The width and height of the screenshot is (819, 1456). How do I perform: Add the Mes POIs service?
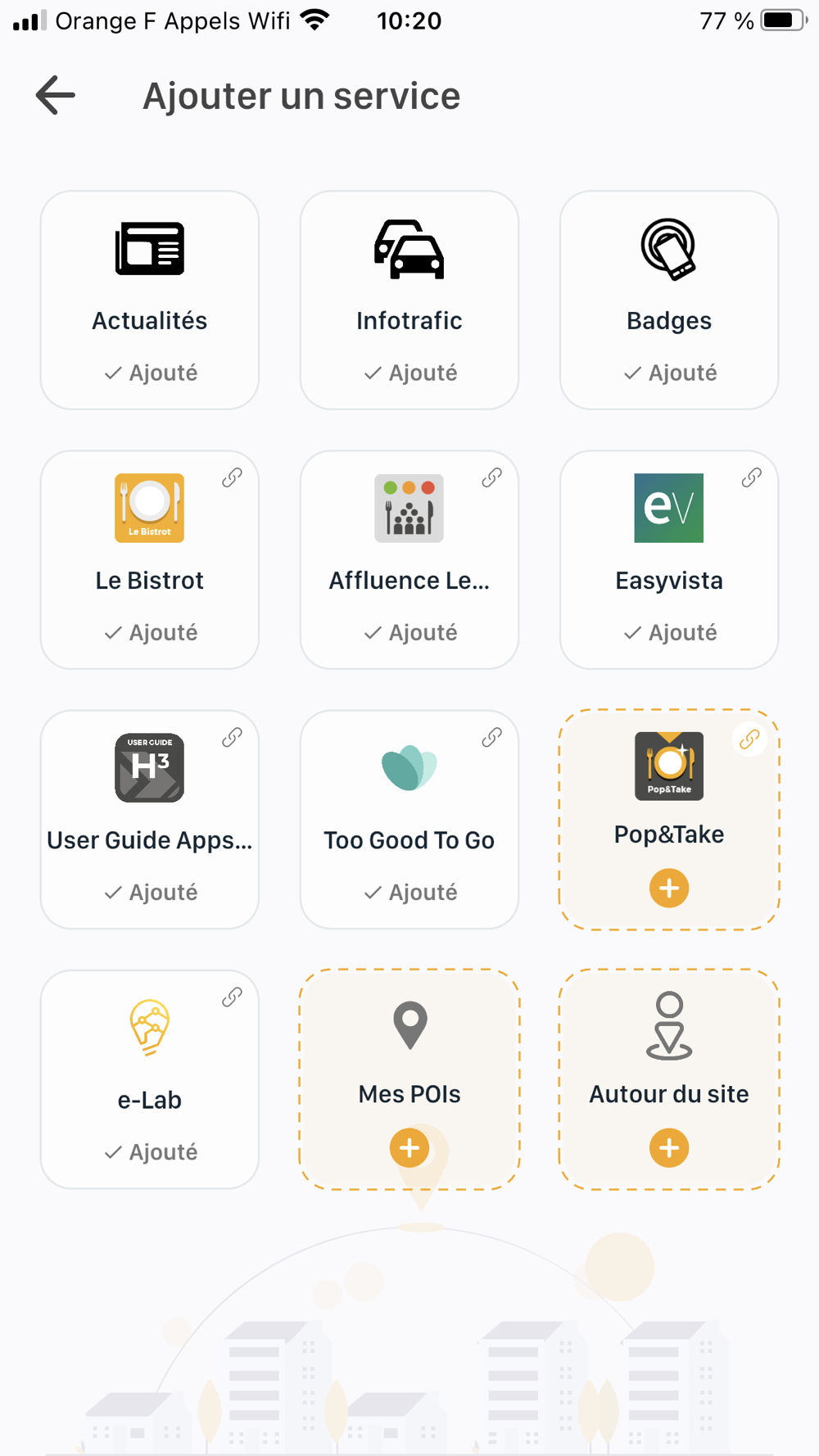(409, 1148)
